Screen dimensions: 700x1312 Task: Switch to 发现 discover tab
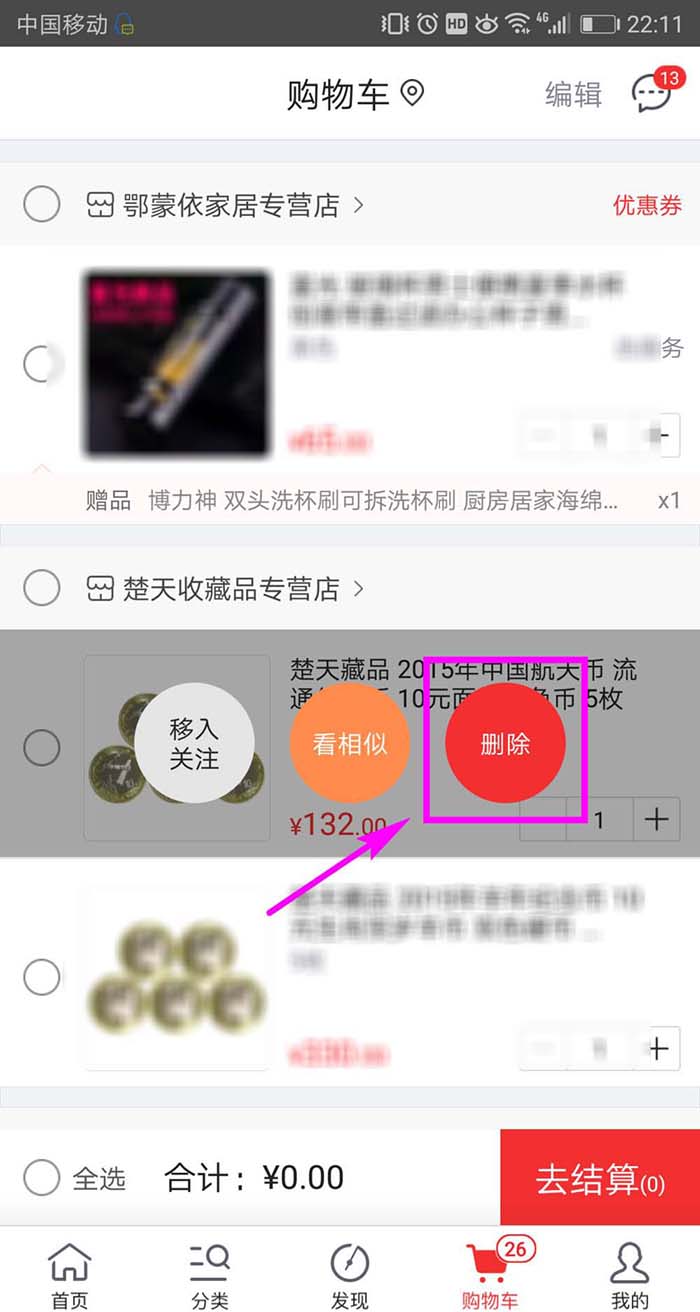(350, 1275)
